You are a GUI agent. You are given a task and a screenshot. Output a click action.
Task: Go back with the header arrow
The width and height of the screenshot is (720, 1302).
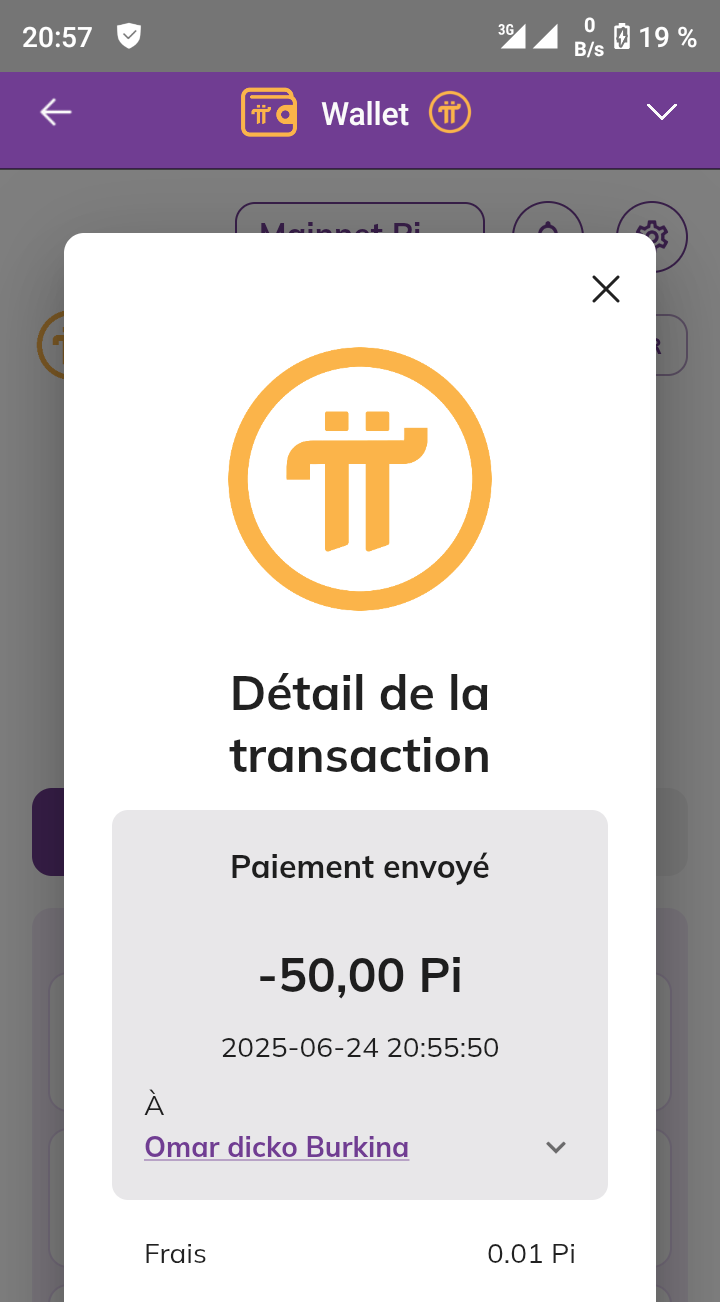point(56,112)
